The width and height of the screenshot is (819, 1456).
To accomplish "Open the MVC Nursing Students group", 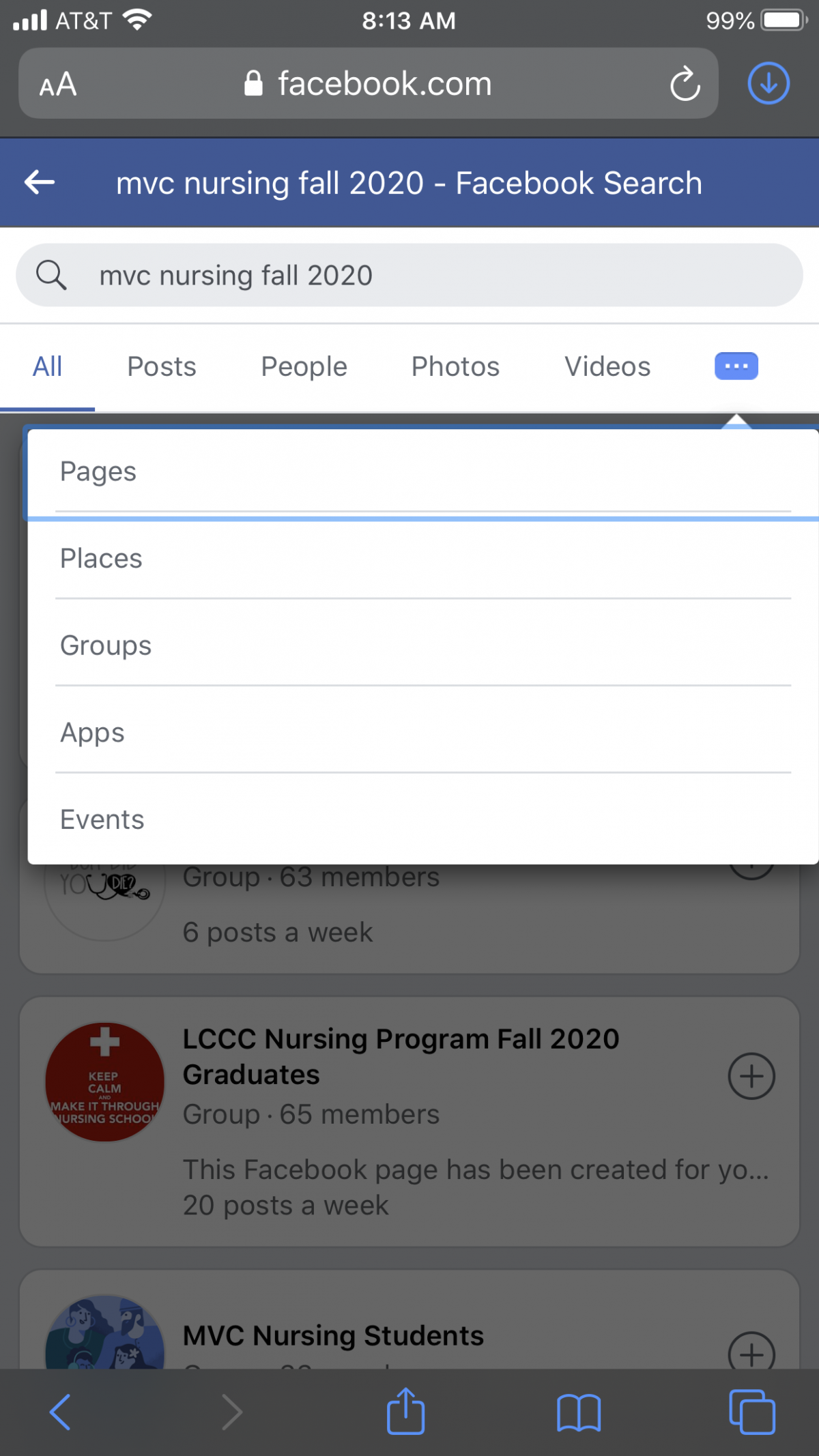I will [333, 1335].
